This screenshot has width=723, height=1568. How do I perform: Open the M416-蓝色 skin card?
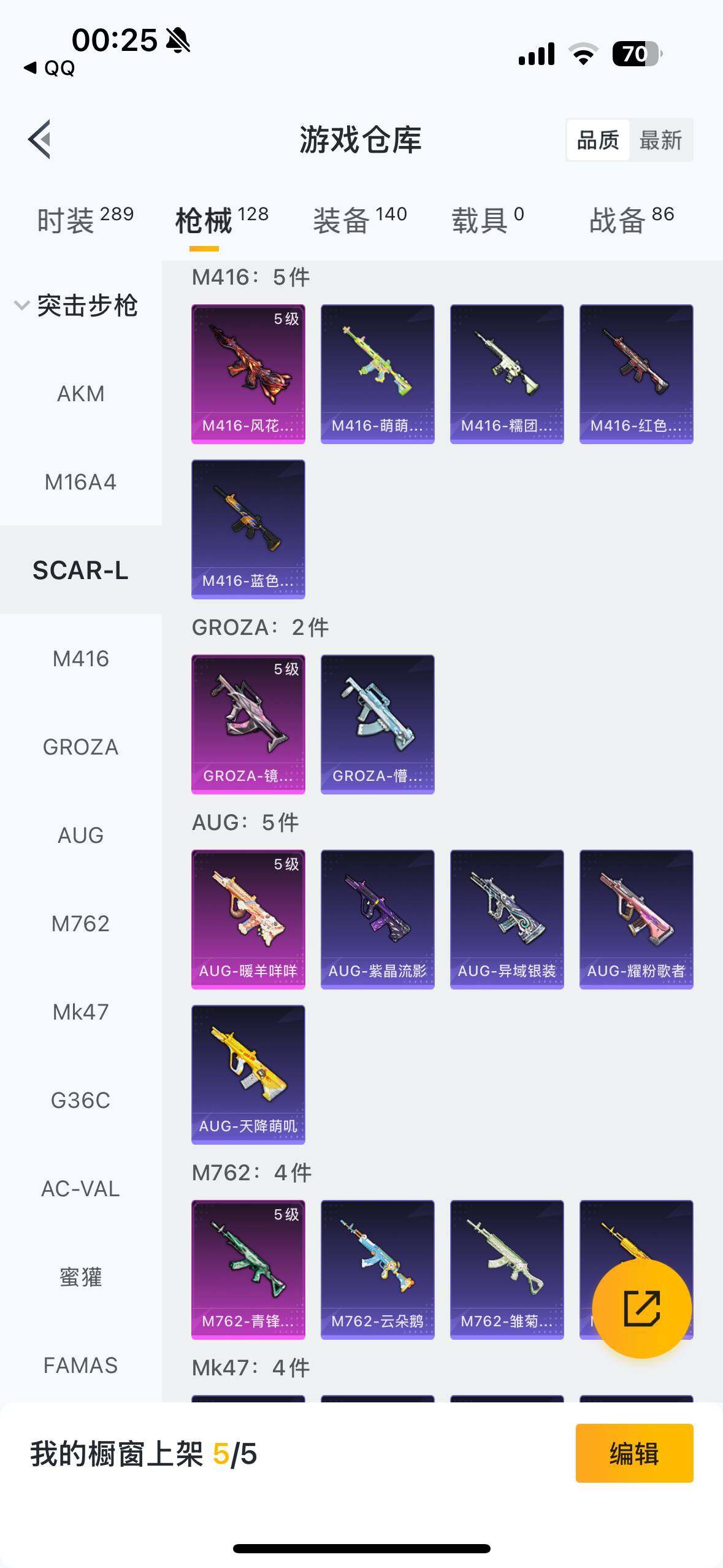click(x=248, y=529)
